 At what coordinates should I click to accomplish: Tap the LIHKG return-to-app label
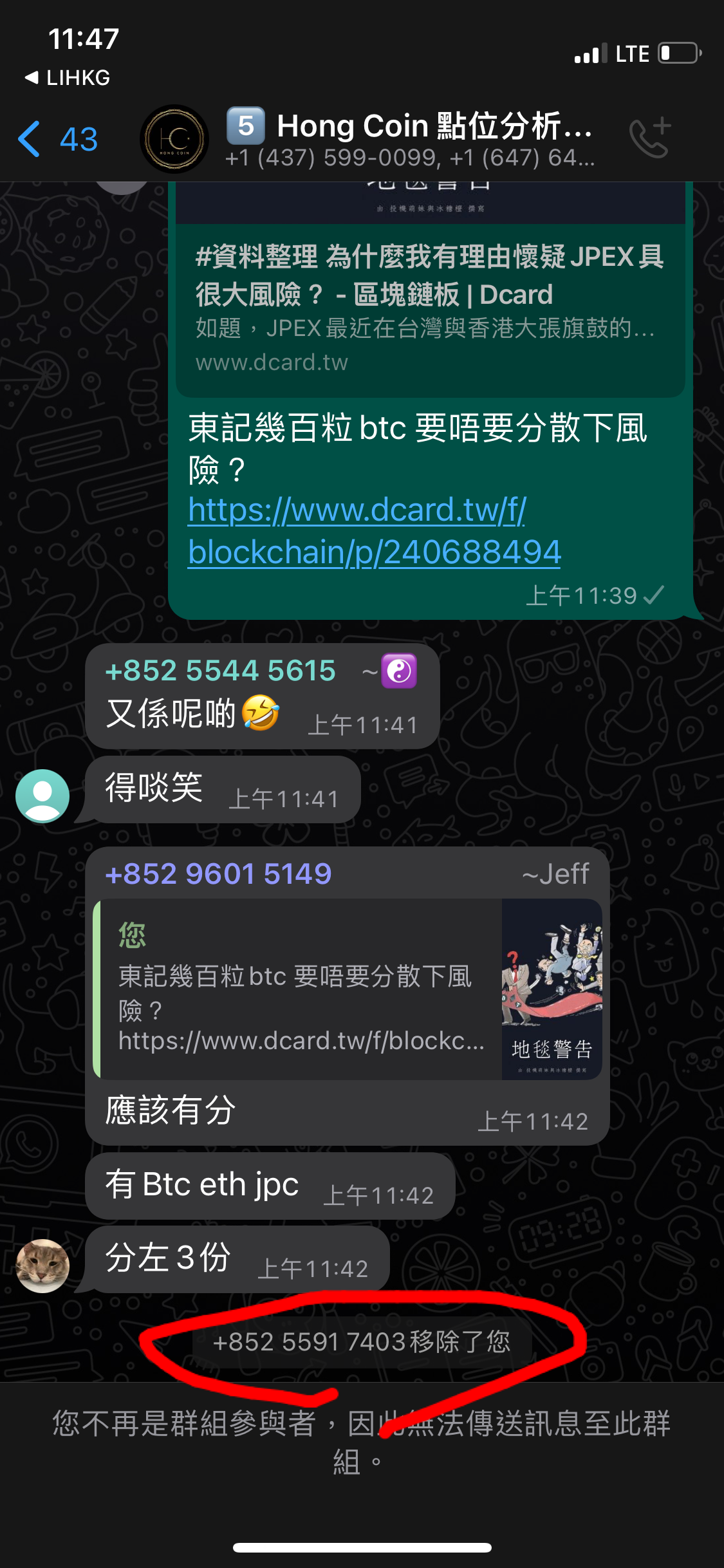point(68,78)
